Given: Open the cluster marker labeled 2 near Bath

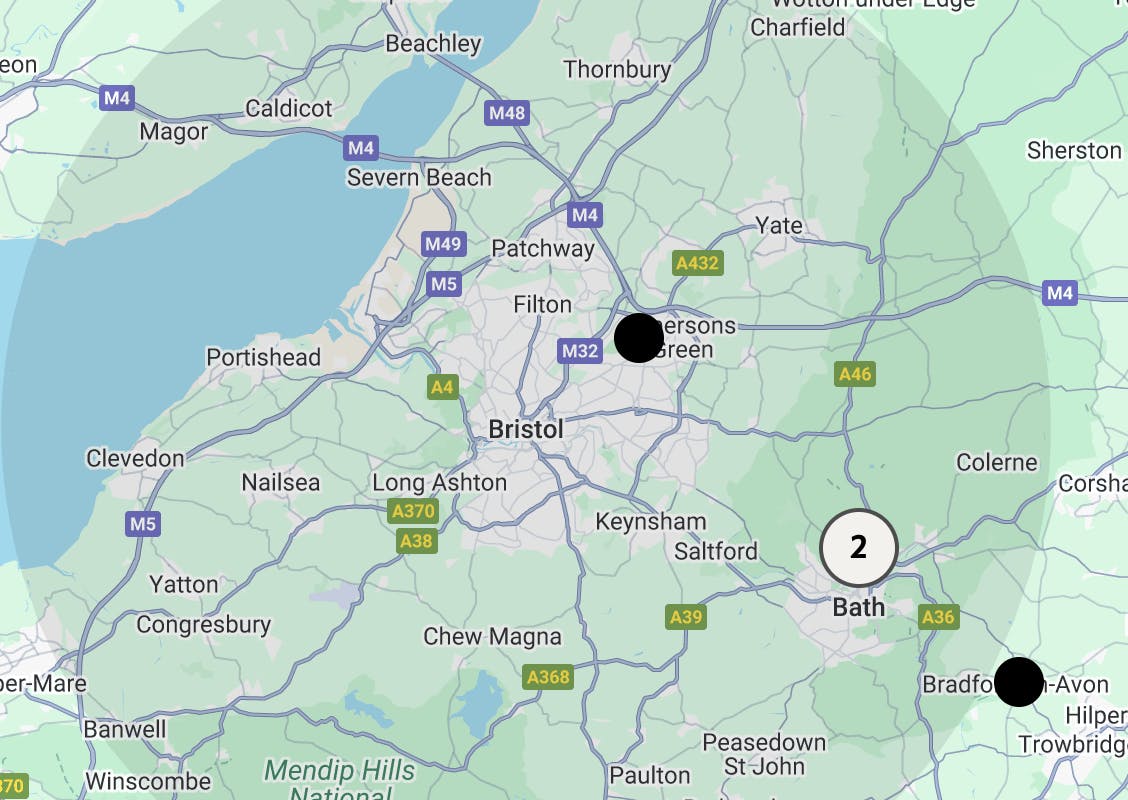Looking at the screenshot, I should click(858, 548).
